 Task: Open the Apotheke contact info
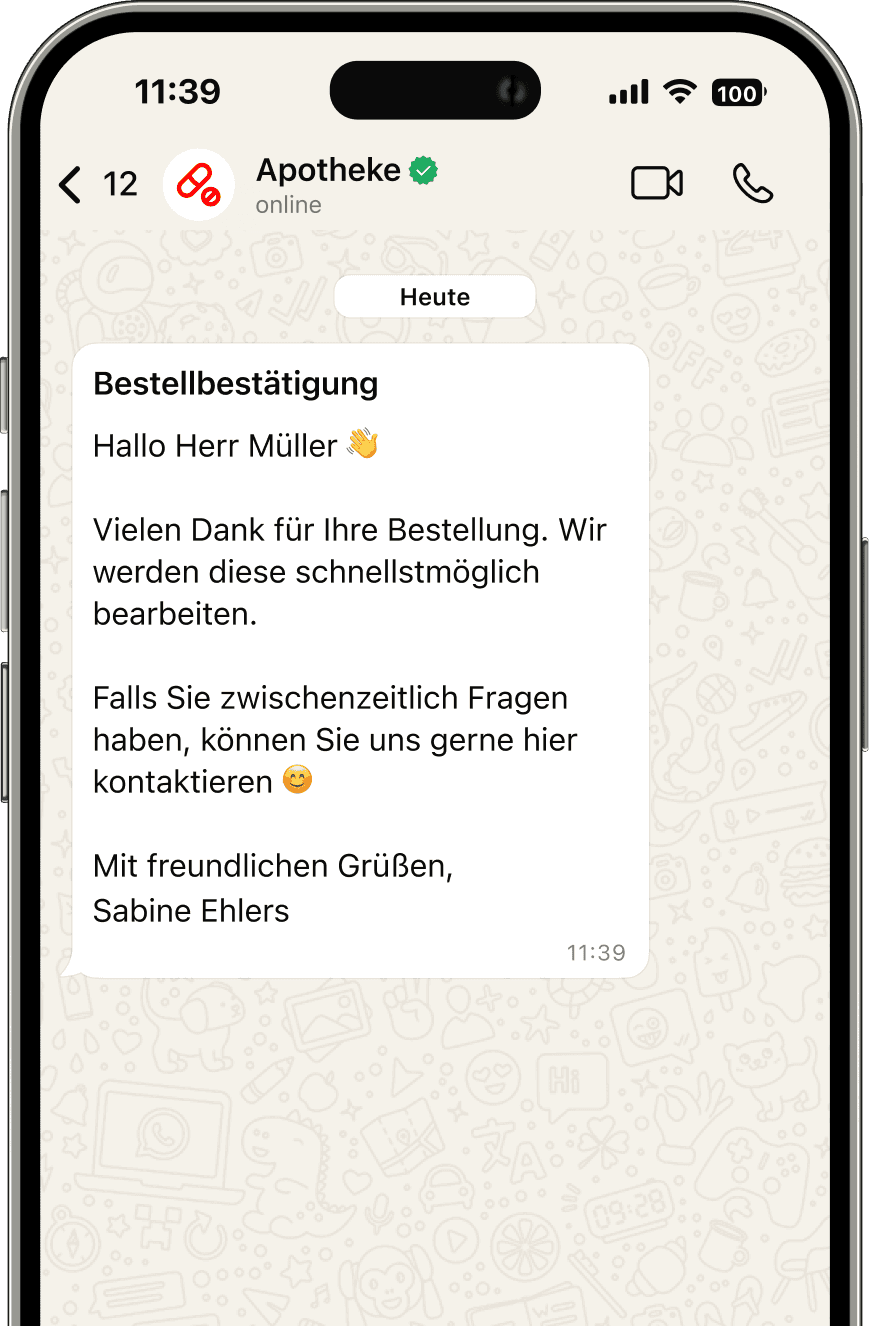coord(328,184)
